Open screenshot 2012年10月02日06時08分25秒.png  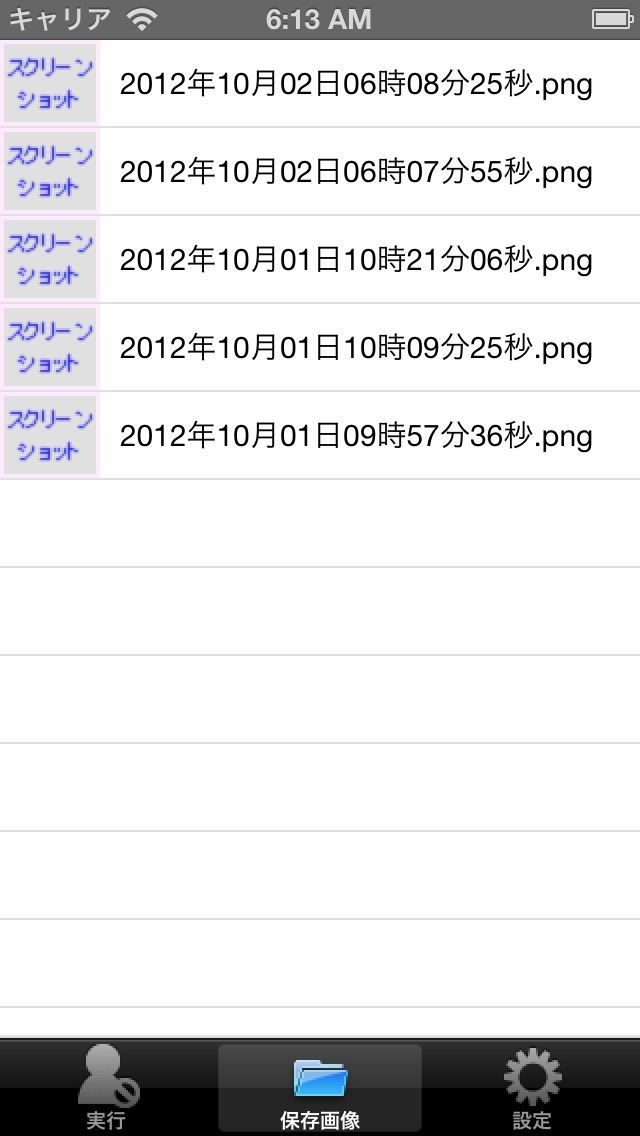[x=355, y=84]
